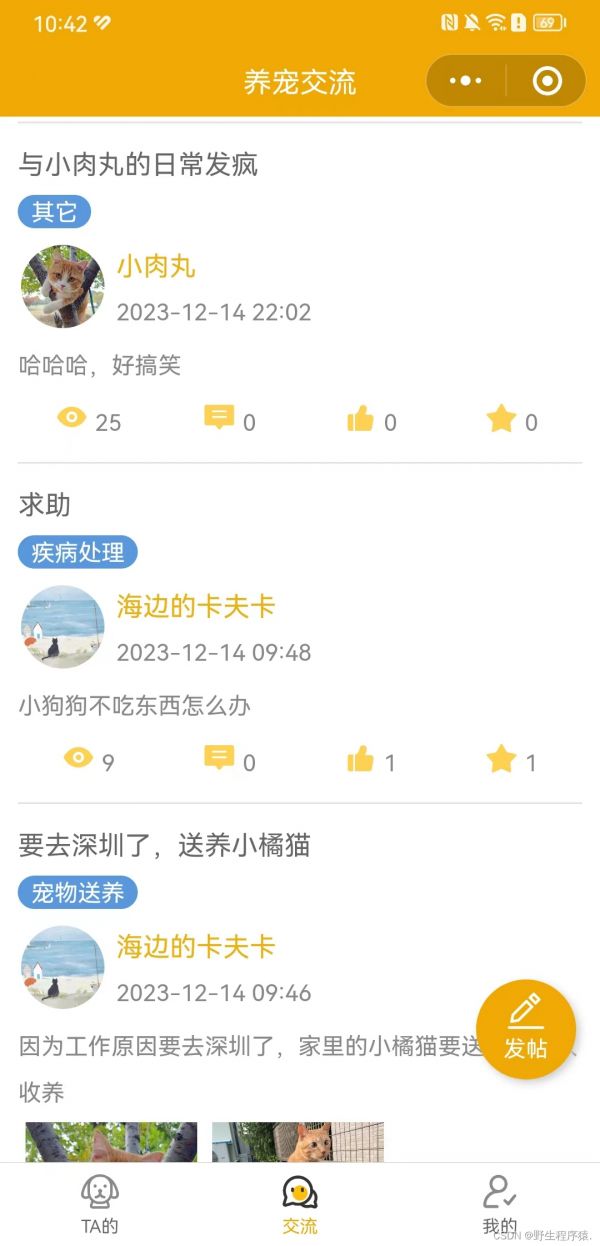Select the 交流 tab
The width and height of the screenshot is (600, 1246).
pyautogui.click(x=300, y=1203)
